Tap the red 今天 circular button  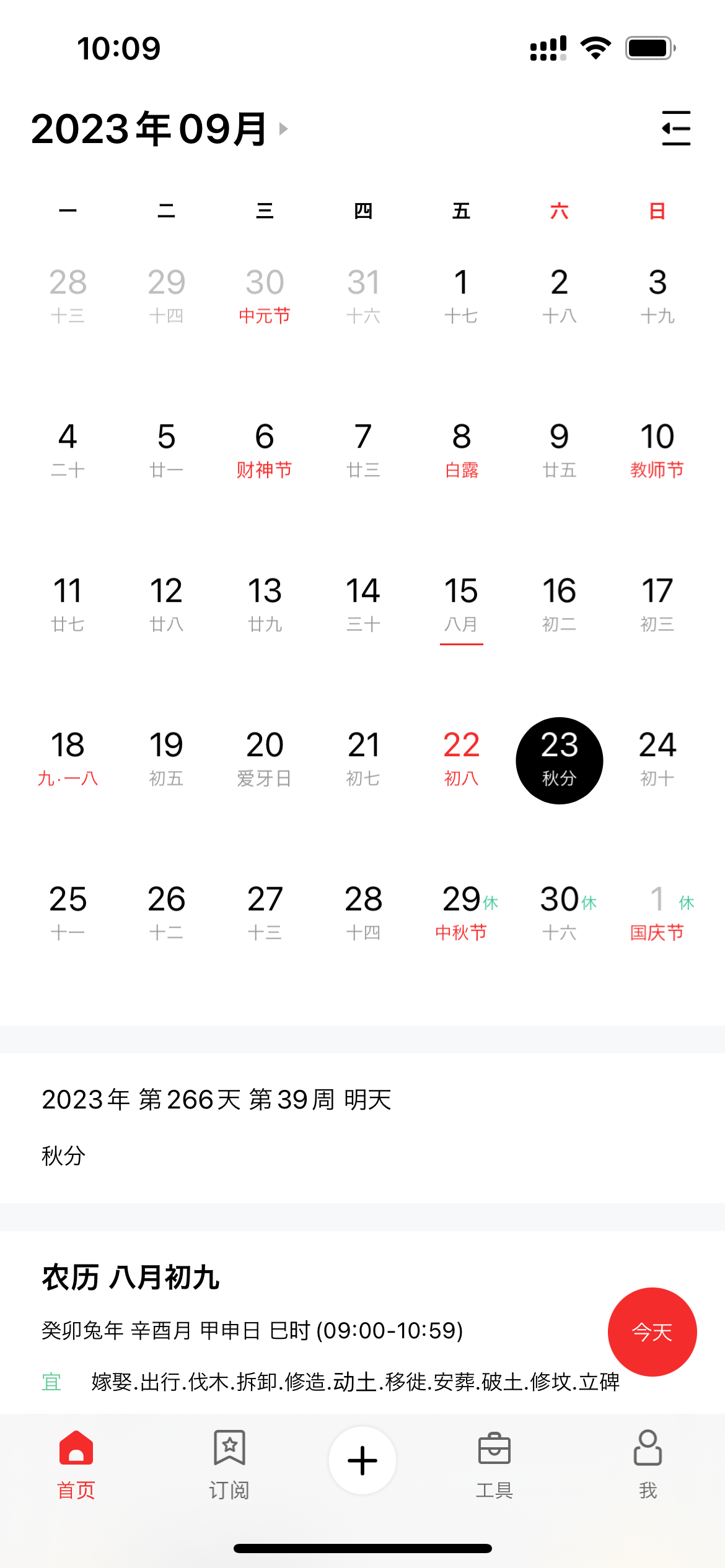click(x=652, y=1332)
